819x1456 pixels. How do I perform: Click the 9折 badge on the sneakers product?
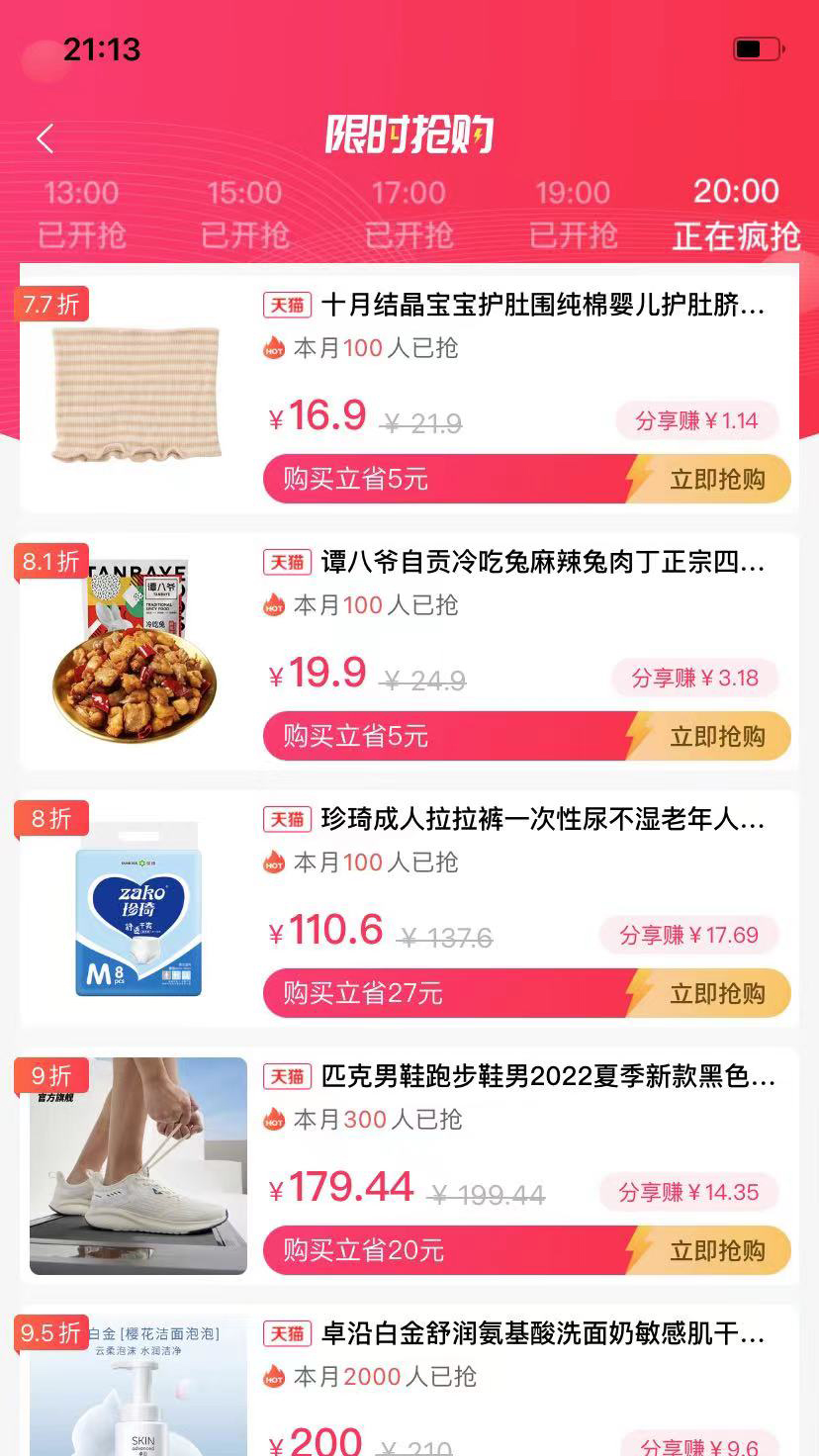49,1076
